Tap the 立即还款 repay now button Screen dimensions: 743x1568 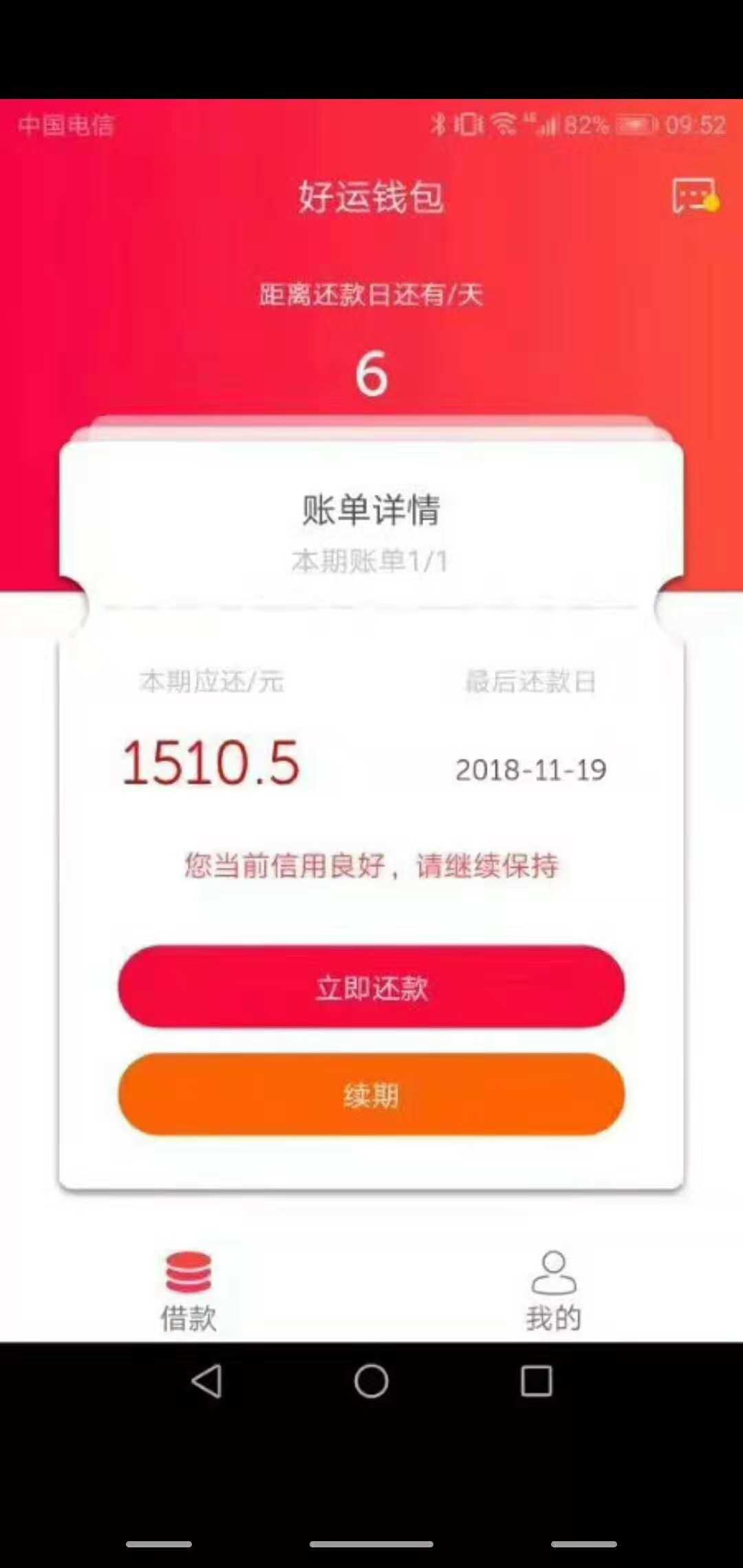(371, 987)
